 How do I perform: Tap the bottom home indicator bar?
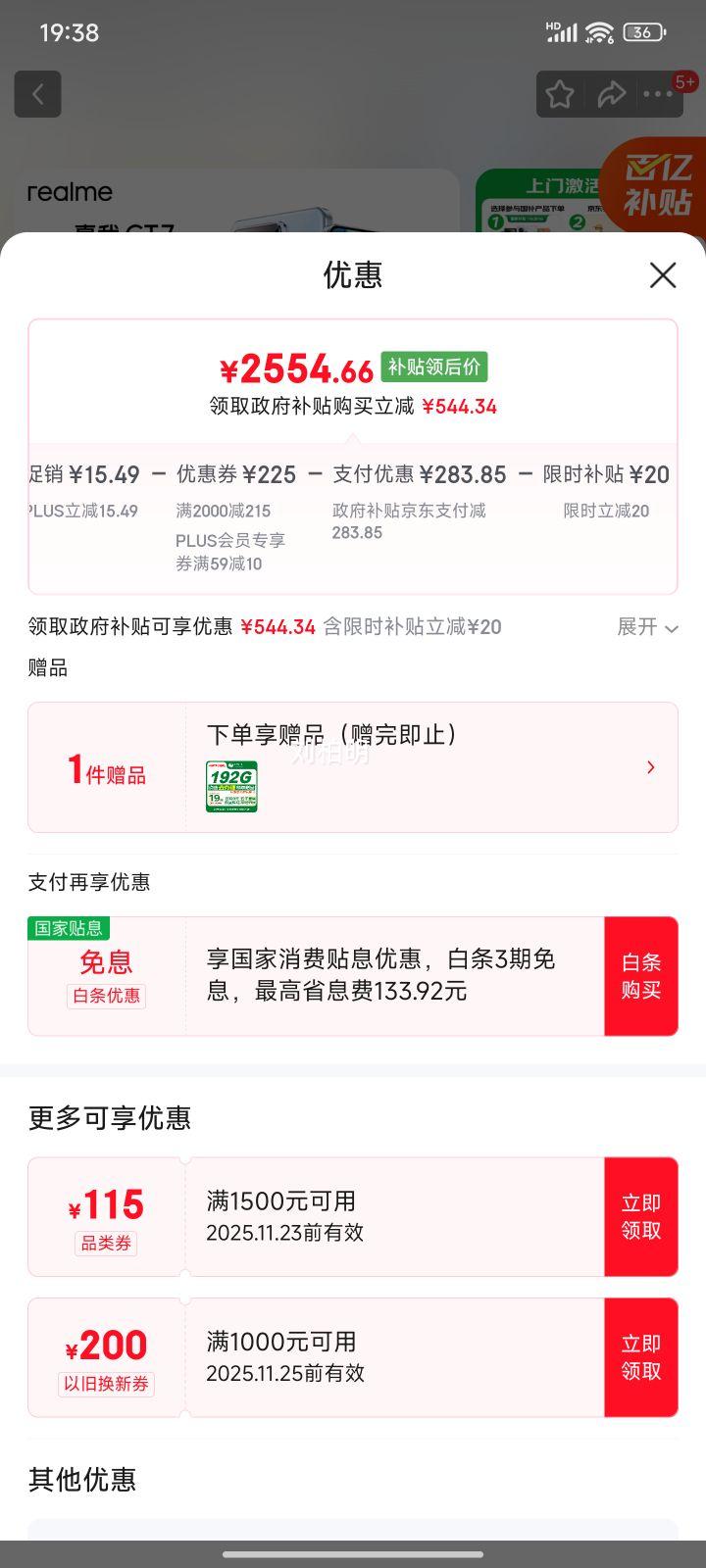click(x=353, y=1552)
